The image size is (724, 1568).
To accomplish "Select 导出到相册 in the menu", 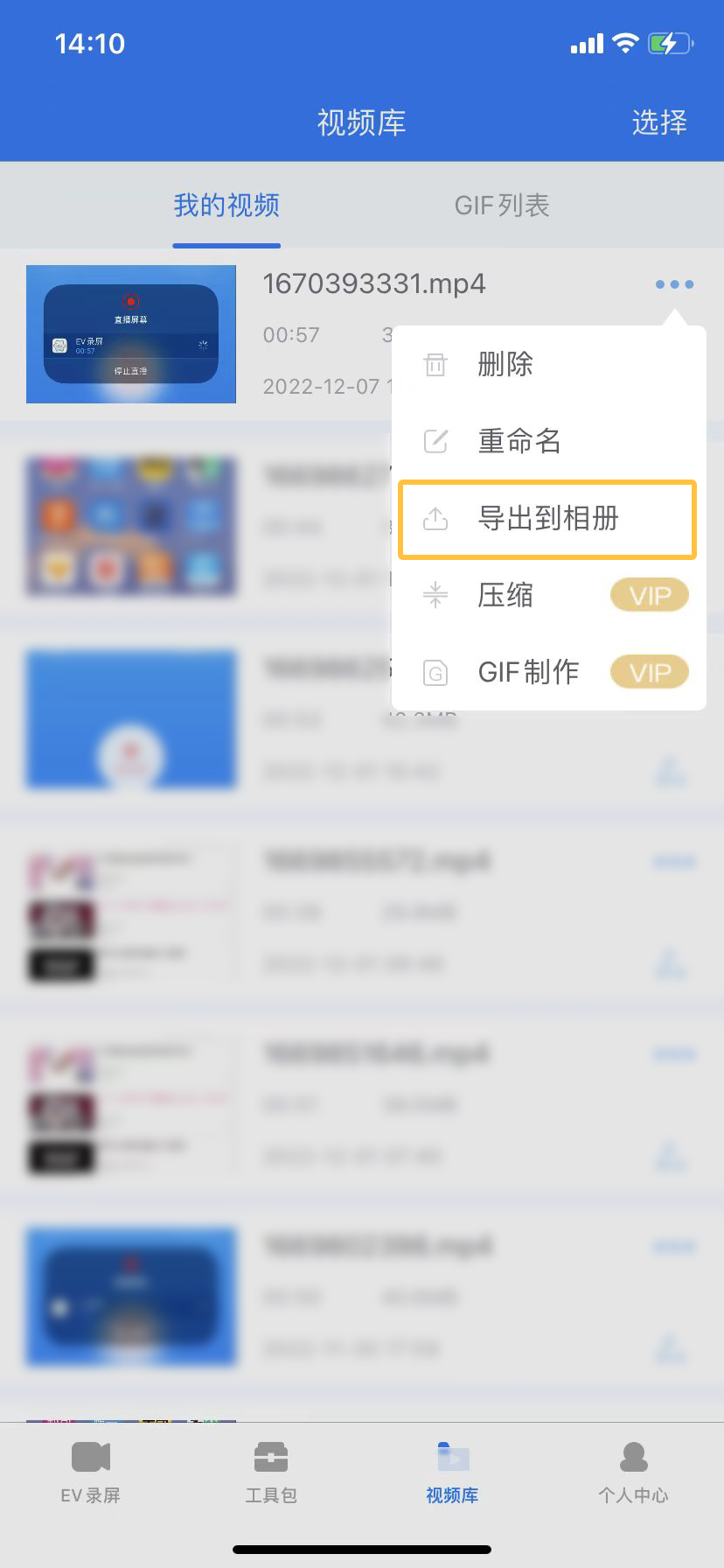I will click(x=548, y=519).
